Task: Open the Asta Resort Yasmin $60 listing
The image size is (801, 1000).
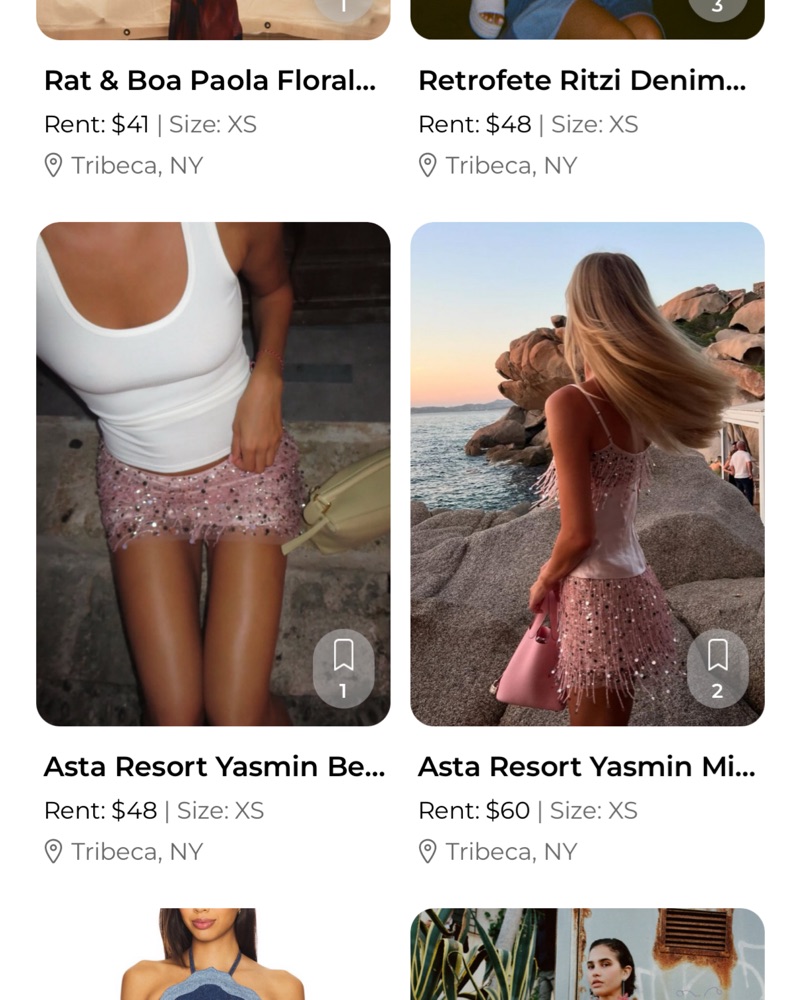Action: (x=586, y=767)
